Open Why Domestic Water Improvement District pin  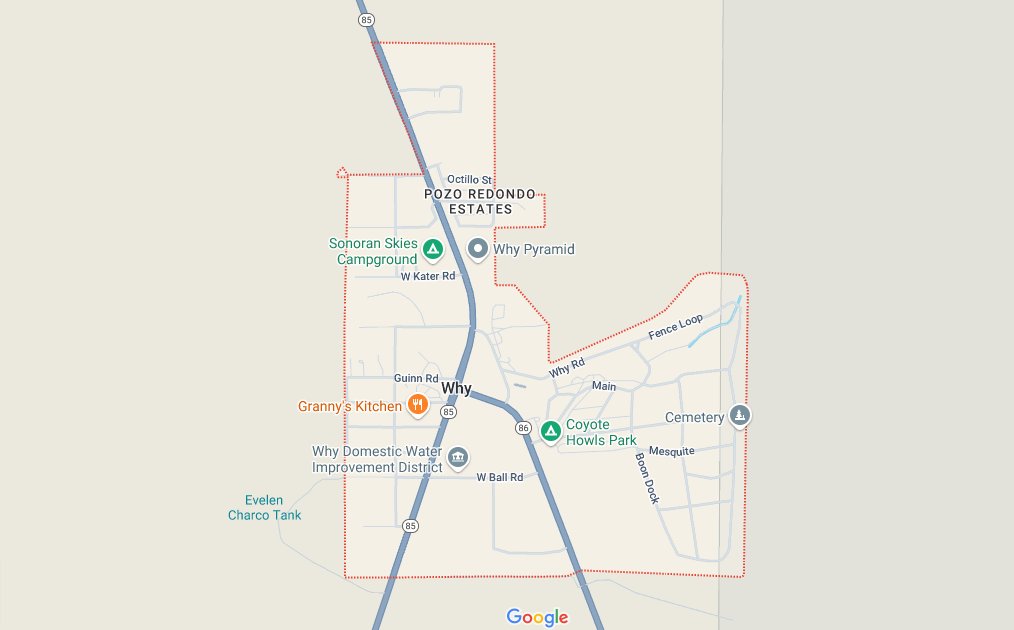tap(458, 458)
